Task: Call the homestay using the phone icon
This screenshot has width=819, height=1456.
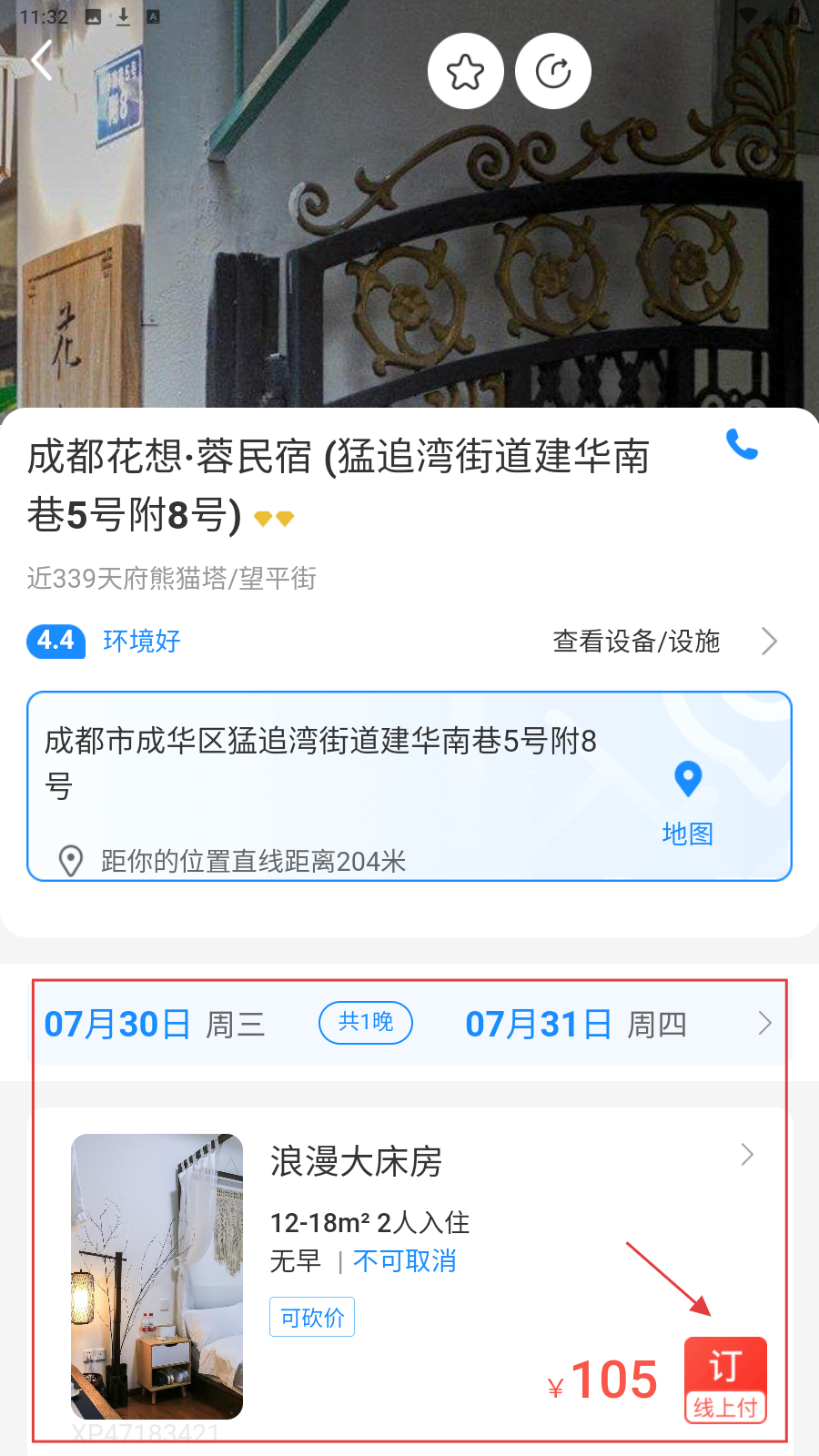Action: click(x=742, y=445)
